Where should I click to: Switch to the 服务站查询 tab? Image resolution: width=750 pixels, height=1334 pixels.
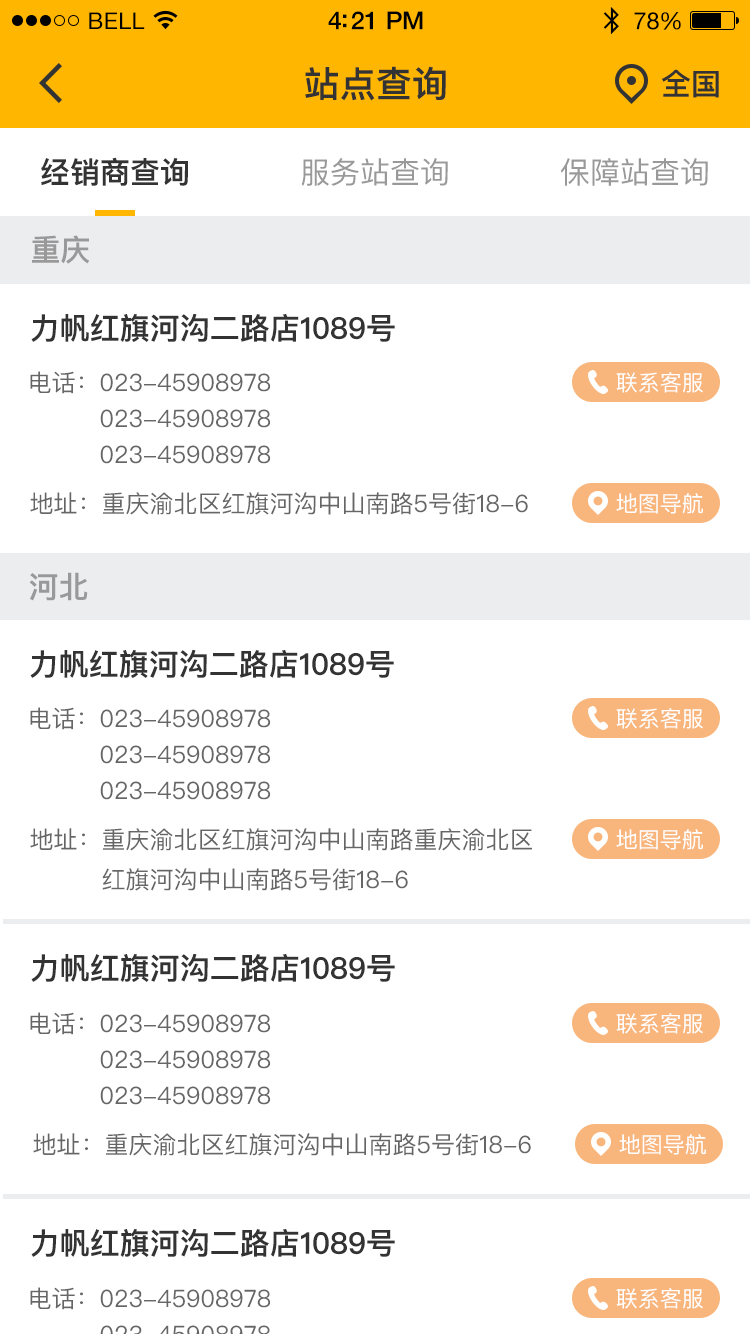pos(374,172)
